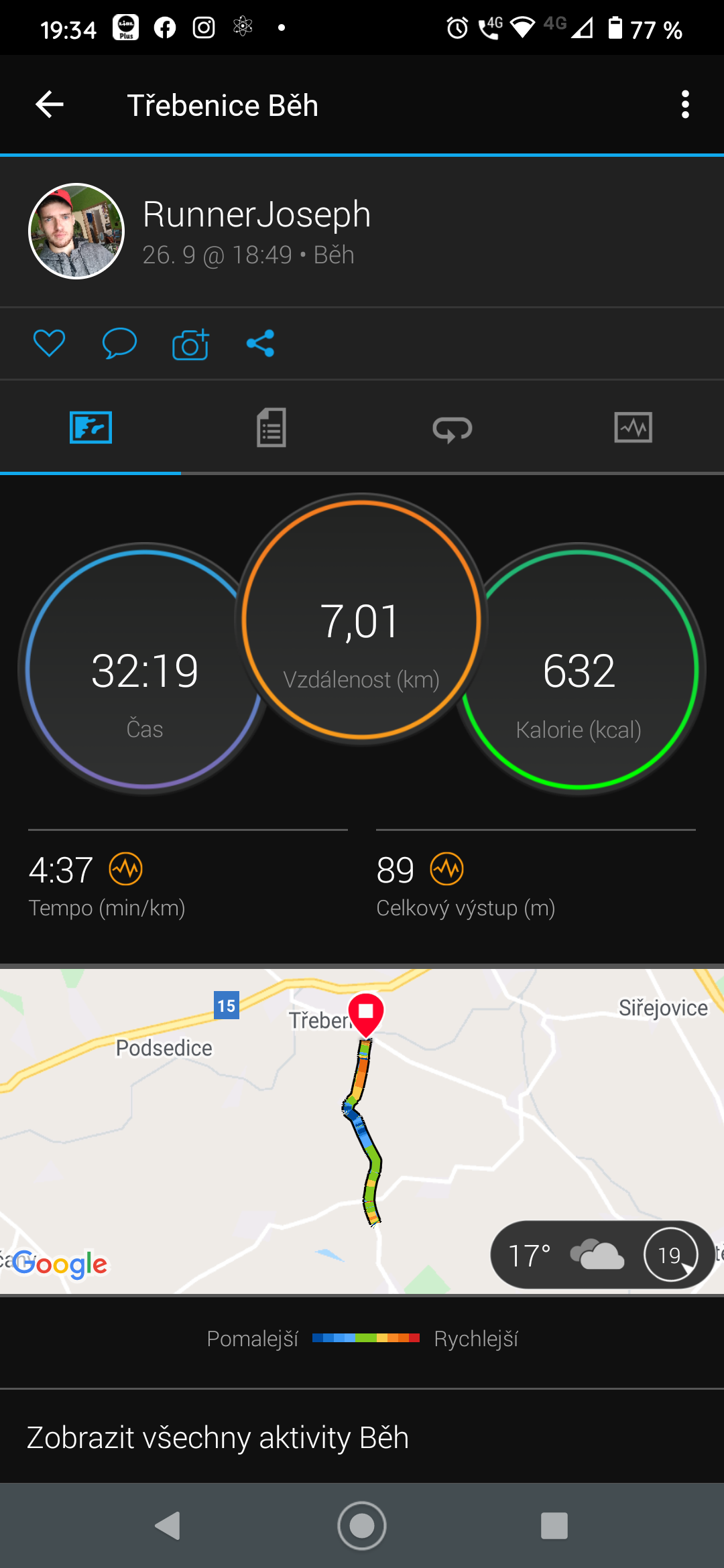Switch to the stats details tab

tap(271, 428)
